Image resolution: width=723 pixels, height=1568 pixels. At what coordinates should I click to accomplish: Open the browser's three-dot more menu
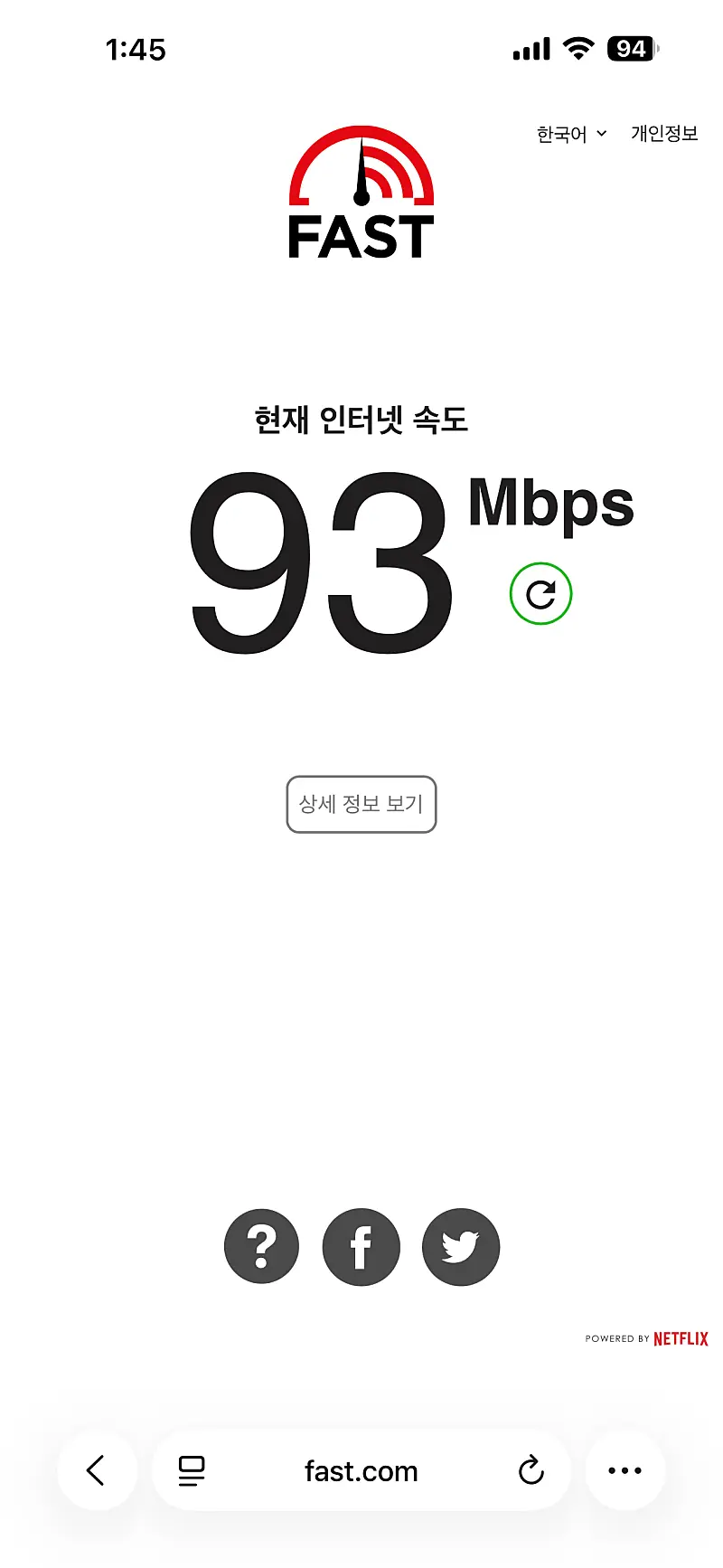[x=625, y=1470]
